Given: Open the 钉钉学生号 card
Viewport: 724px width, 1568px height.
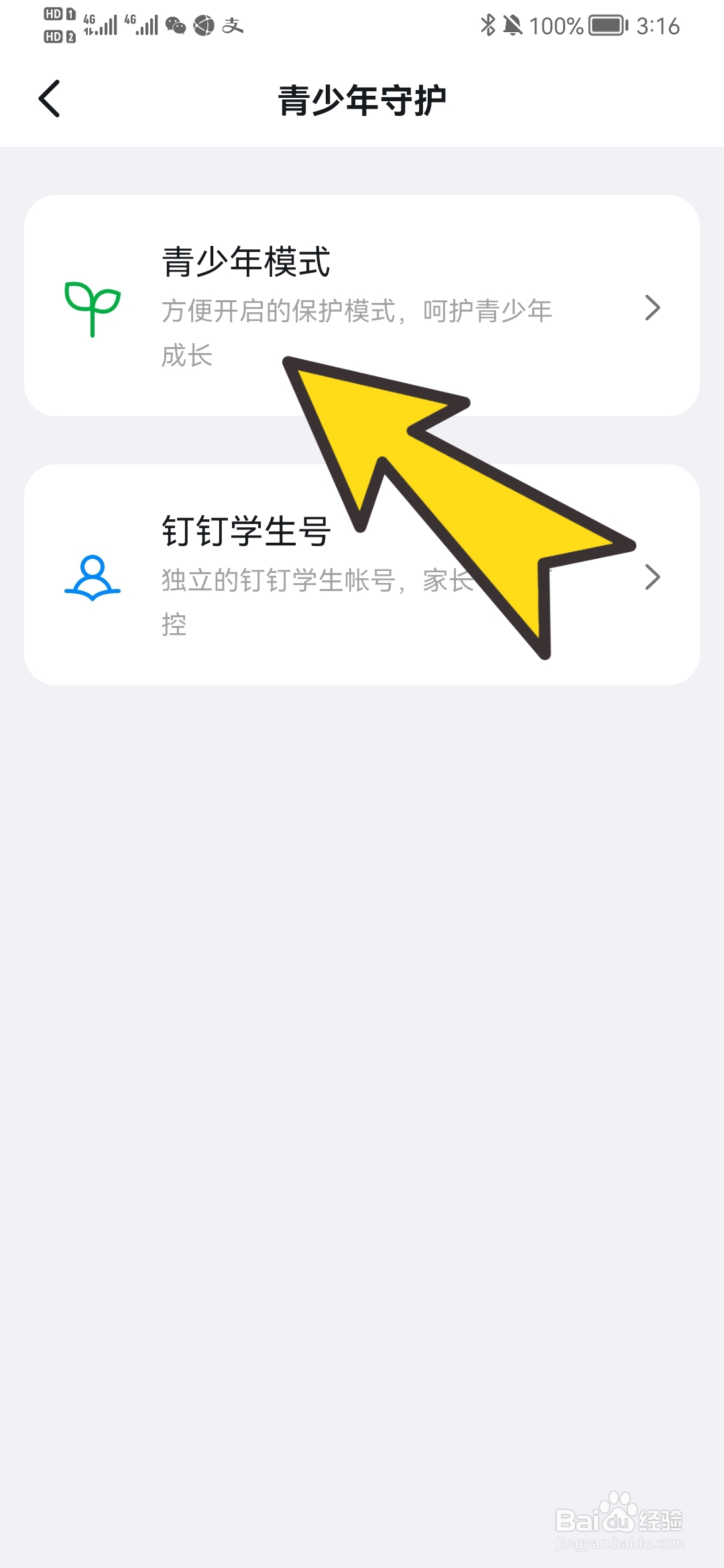Looking at the screenshot, I should 362,575.
